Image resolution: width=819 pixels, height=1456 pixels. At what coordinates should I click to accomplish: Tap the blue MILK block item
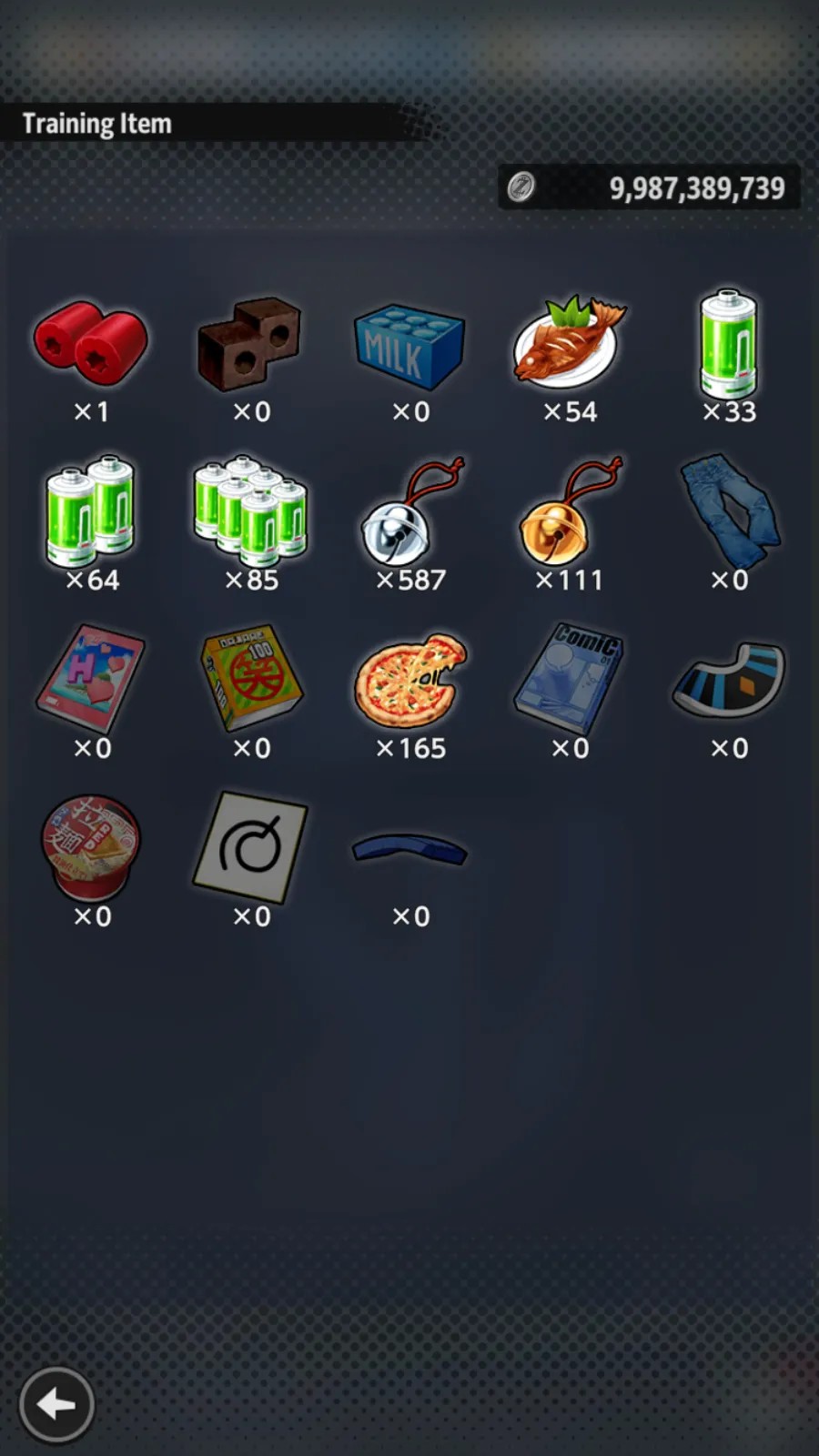point(409,346)
